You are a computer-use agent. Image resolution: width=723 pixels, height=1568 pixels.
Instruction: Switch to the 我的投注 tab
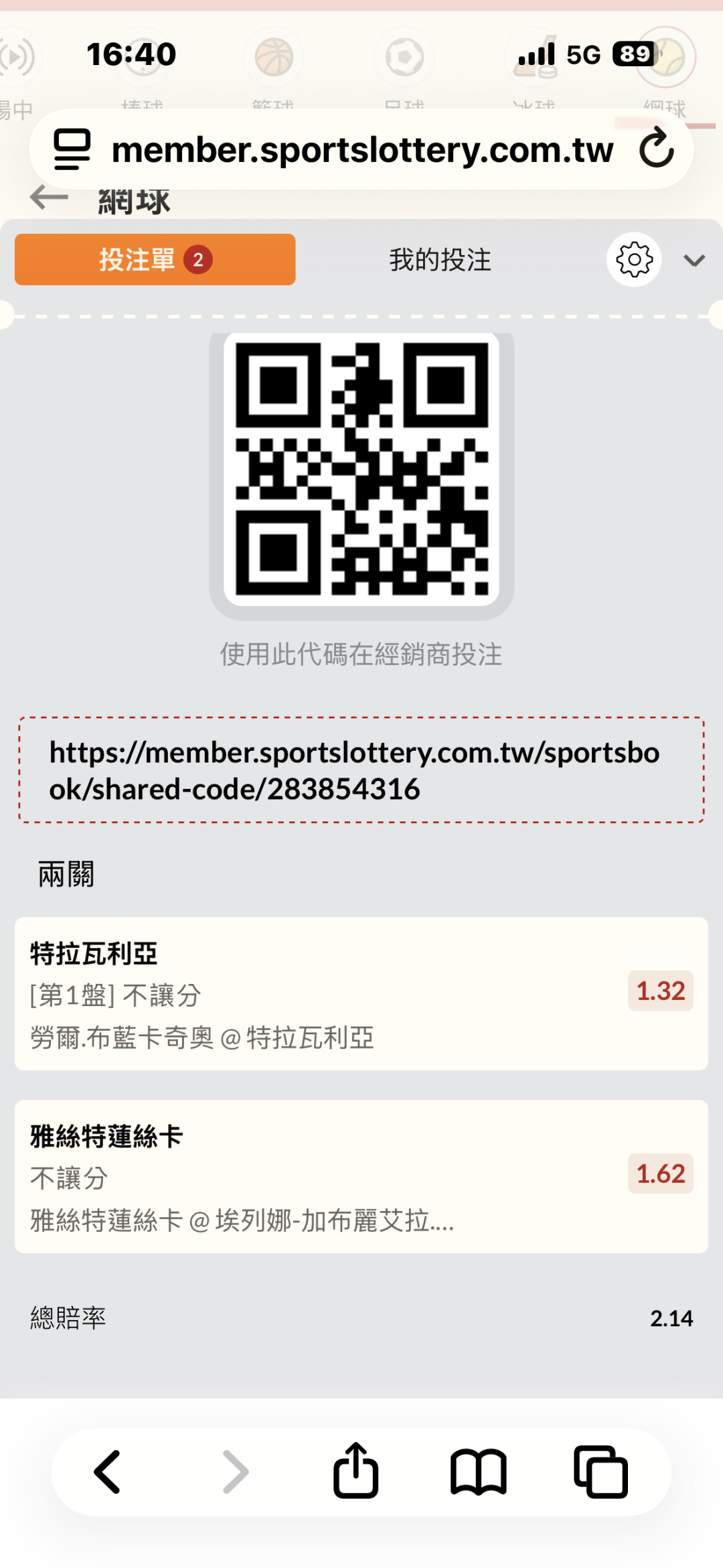coord(440,260)
